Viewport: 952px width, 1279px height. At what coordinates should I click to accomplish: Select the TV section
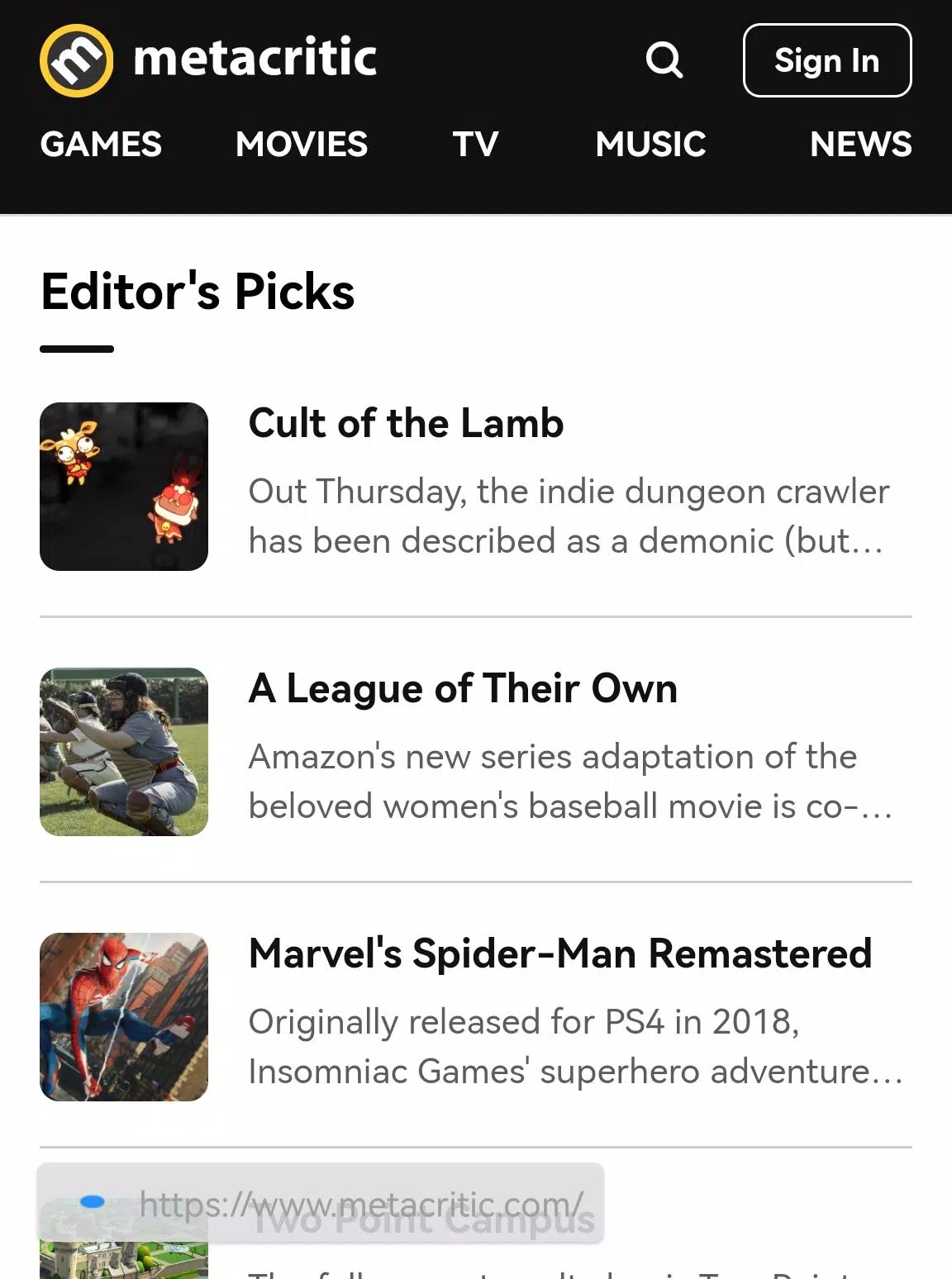point(475,145)
